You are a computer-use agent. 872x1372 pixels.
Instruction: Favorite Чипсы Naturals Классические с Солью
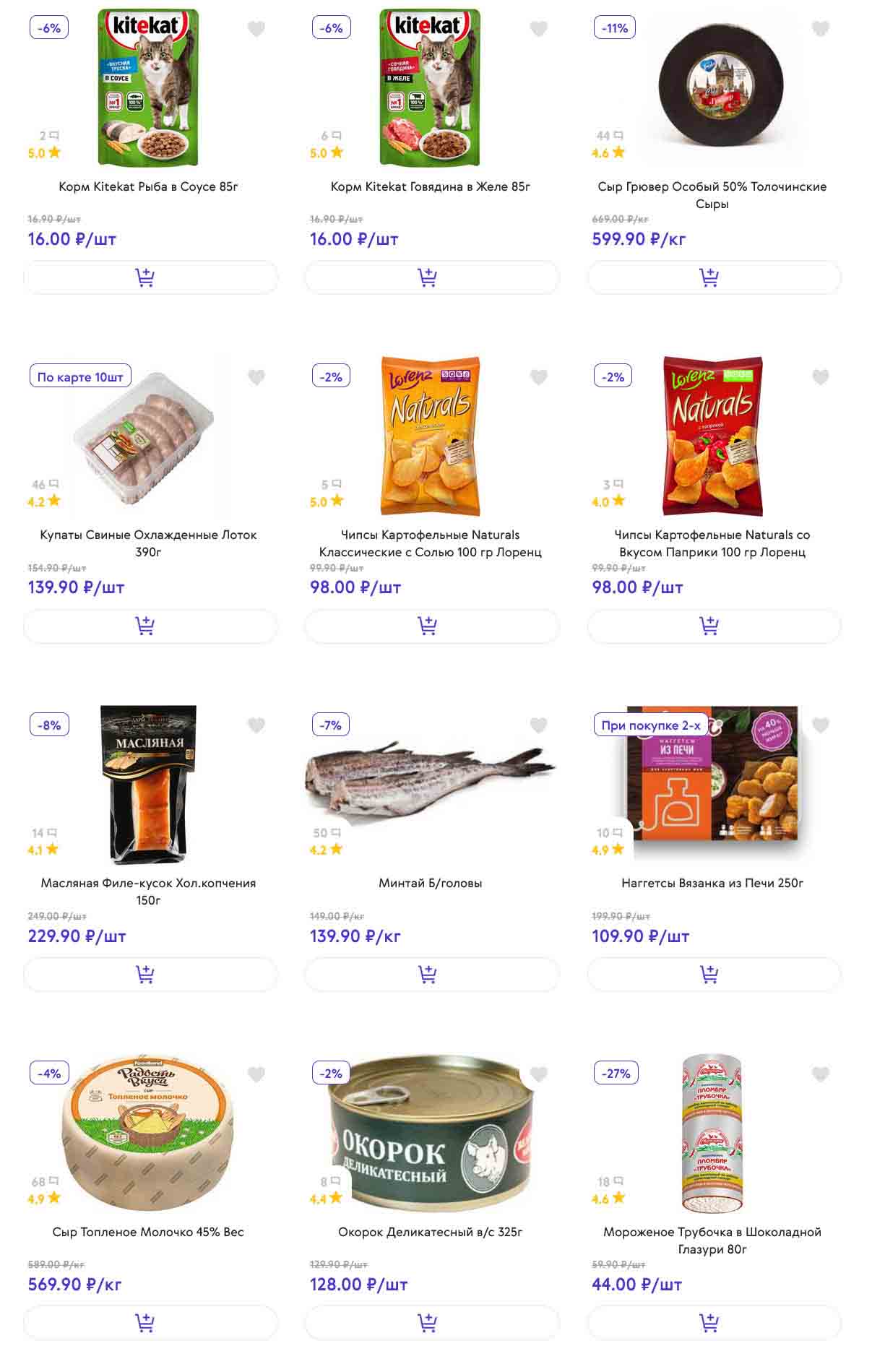tap(538, 377)
